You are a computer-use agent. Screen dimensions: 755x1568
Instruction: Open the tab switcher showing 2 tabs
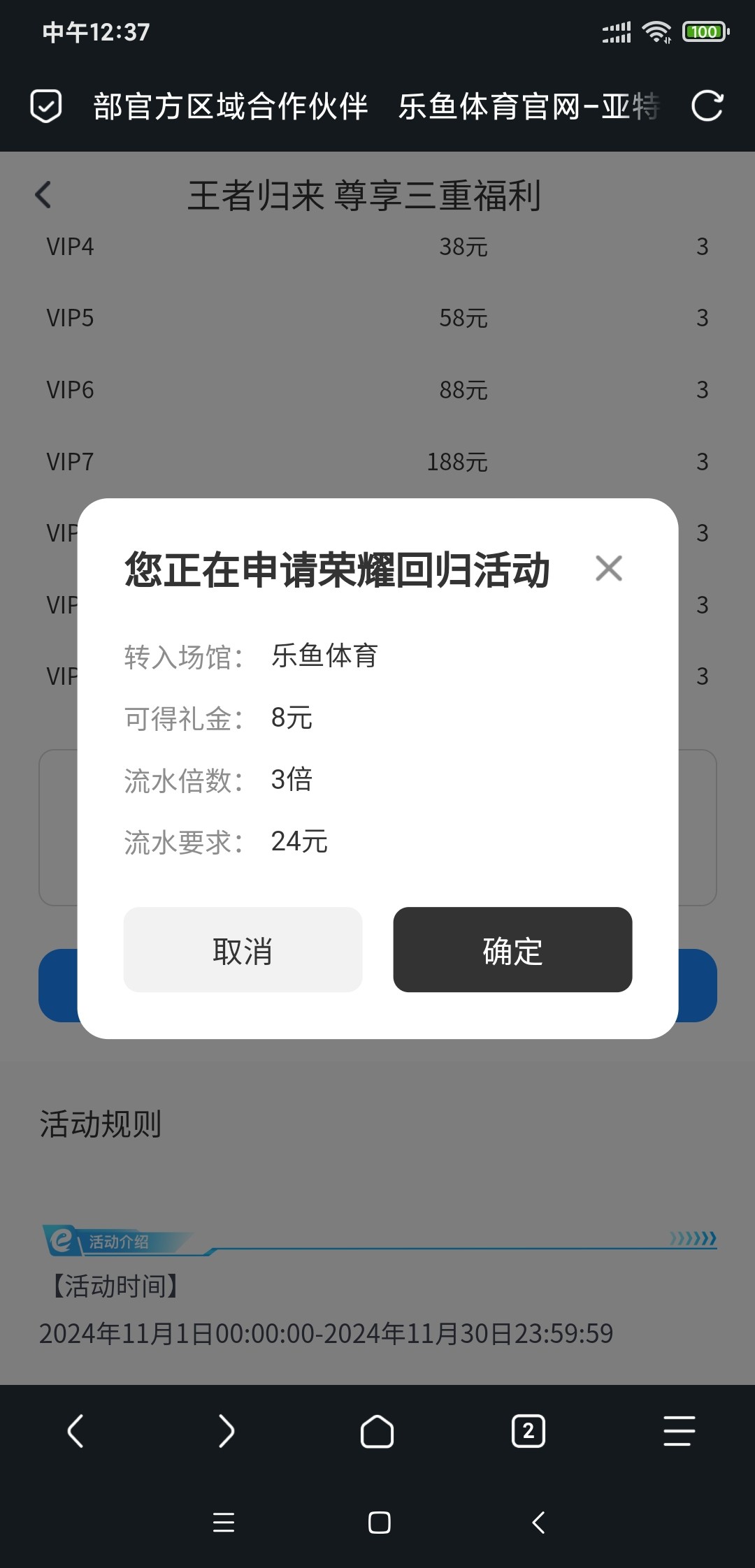pyautogui.click(x=528, y=1430)
